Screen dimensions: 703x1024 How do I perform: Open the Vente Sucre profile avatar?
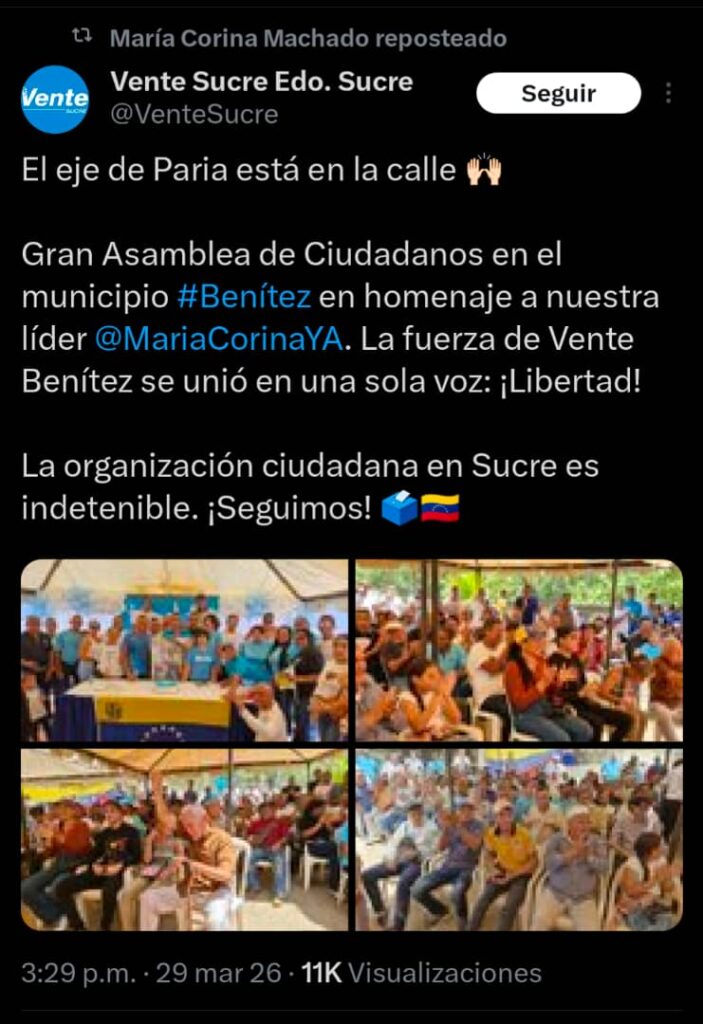(55, 99)
